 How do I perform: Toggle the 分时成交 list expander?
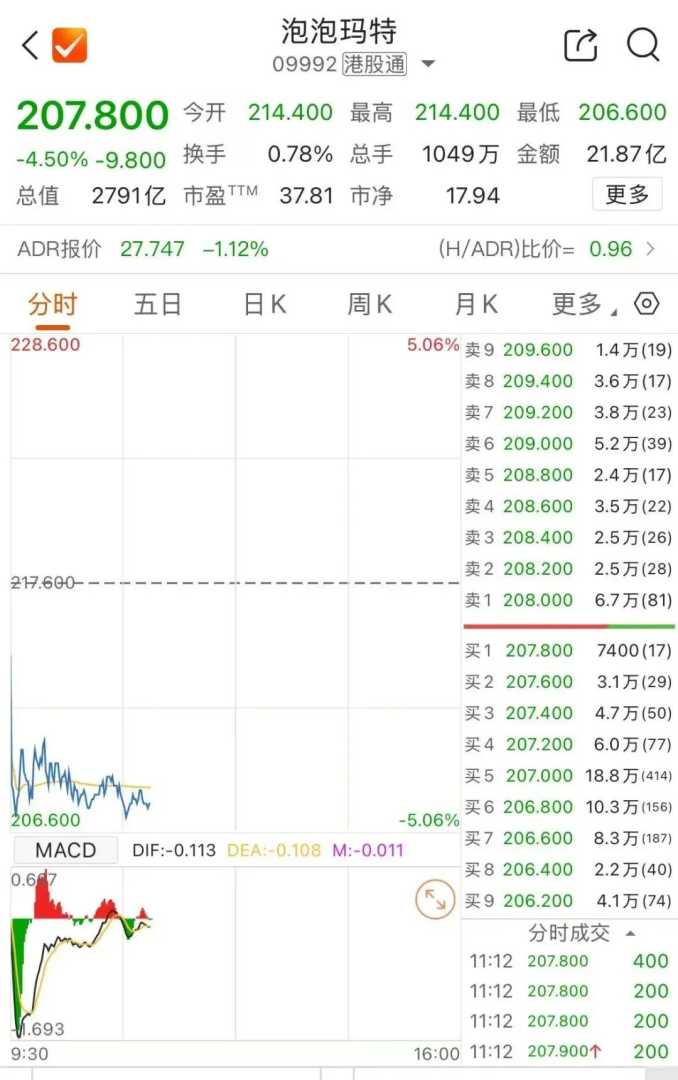[x=630, y=933]
